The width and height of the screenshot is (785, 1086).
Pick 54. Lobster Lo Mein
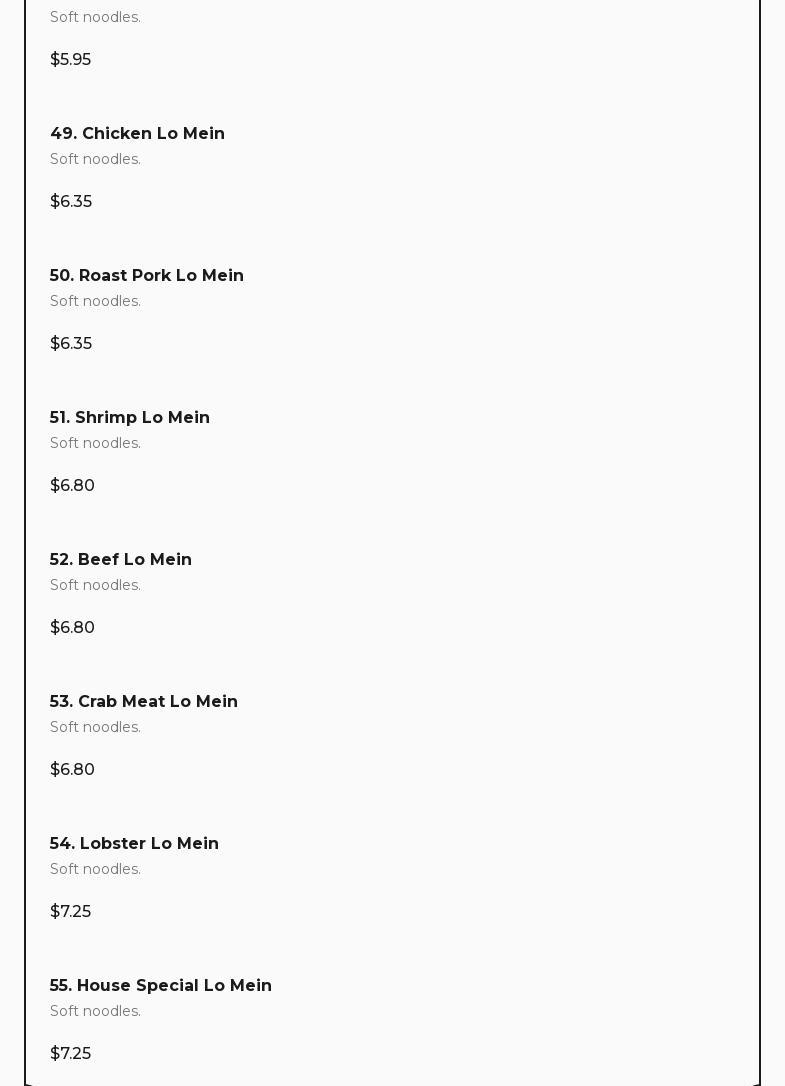(x=134, y=844)
